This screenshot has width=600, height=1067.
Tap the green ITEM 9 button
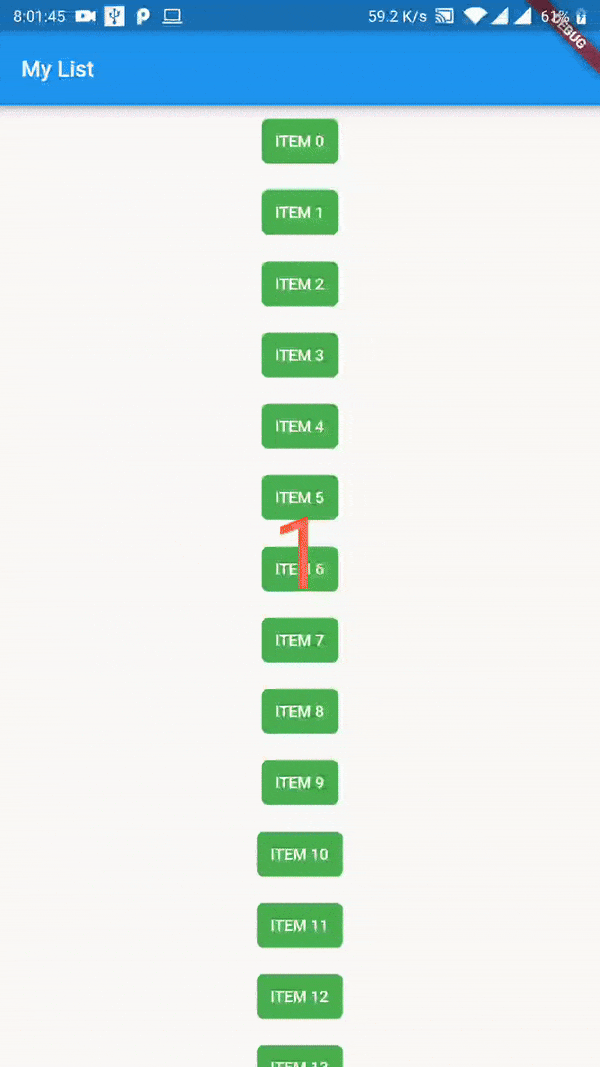pyautogui.click(x=300, y=782)
